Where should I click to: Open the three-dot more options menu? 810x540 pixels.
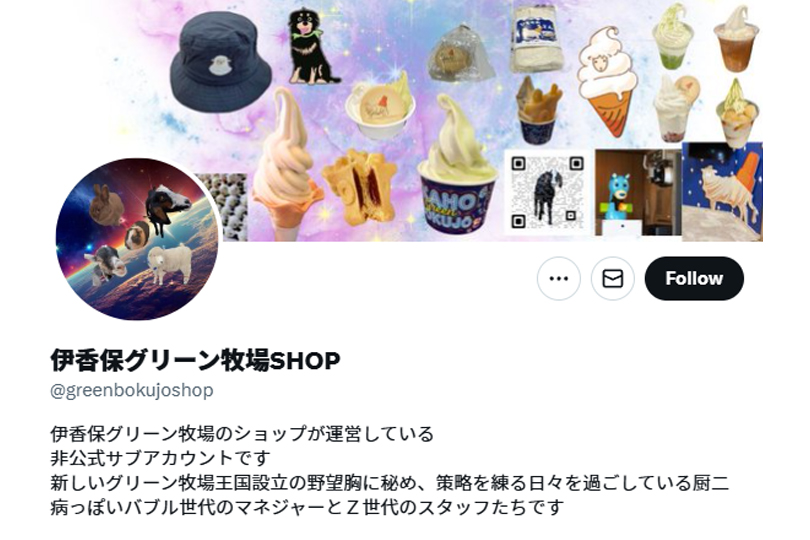click(559, 279)
